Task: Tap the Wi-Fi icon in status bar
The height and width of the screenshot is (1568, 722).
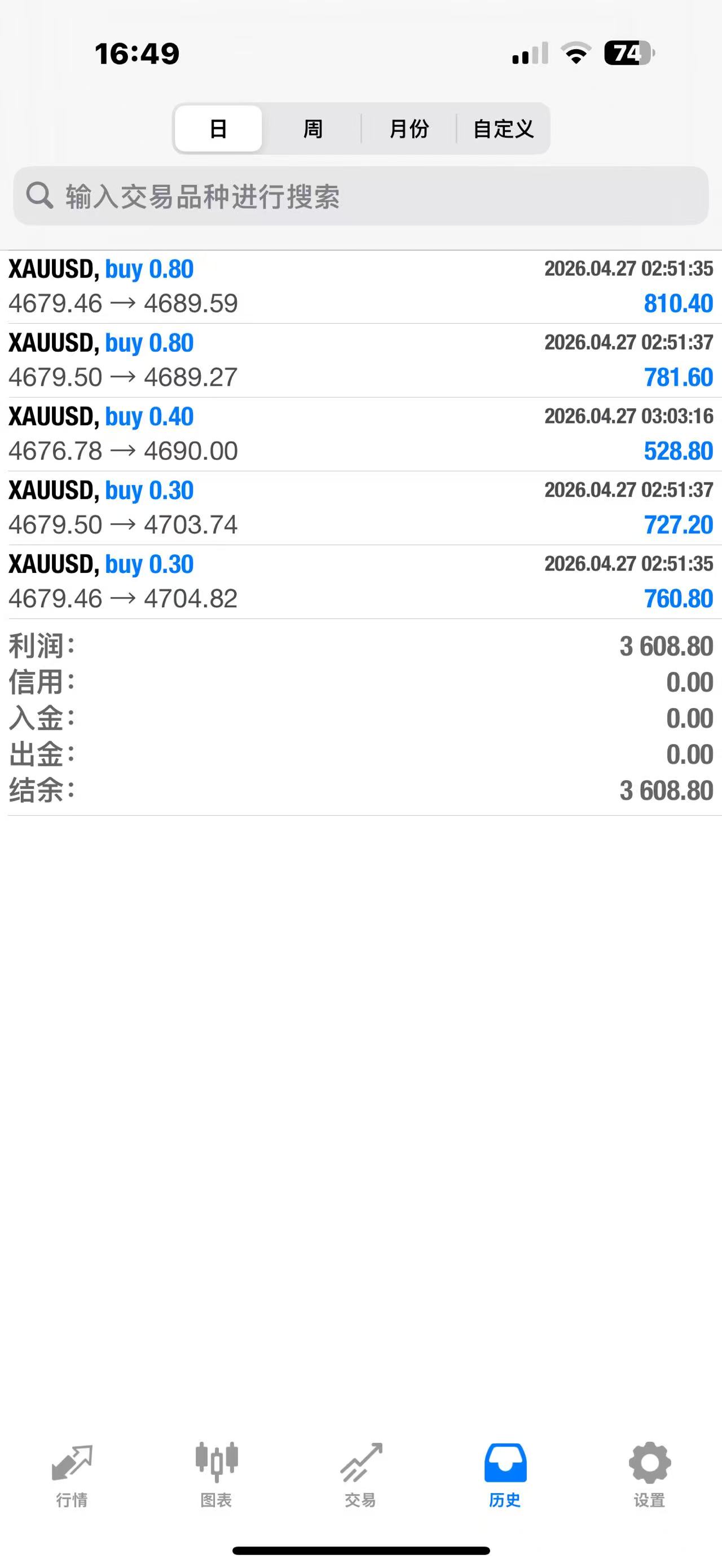Action: [575, 54]
